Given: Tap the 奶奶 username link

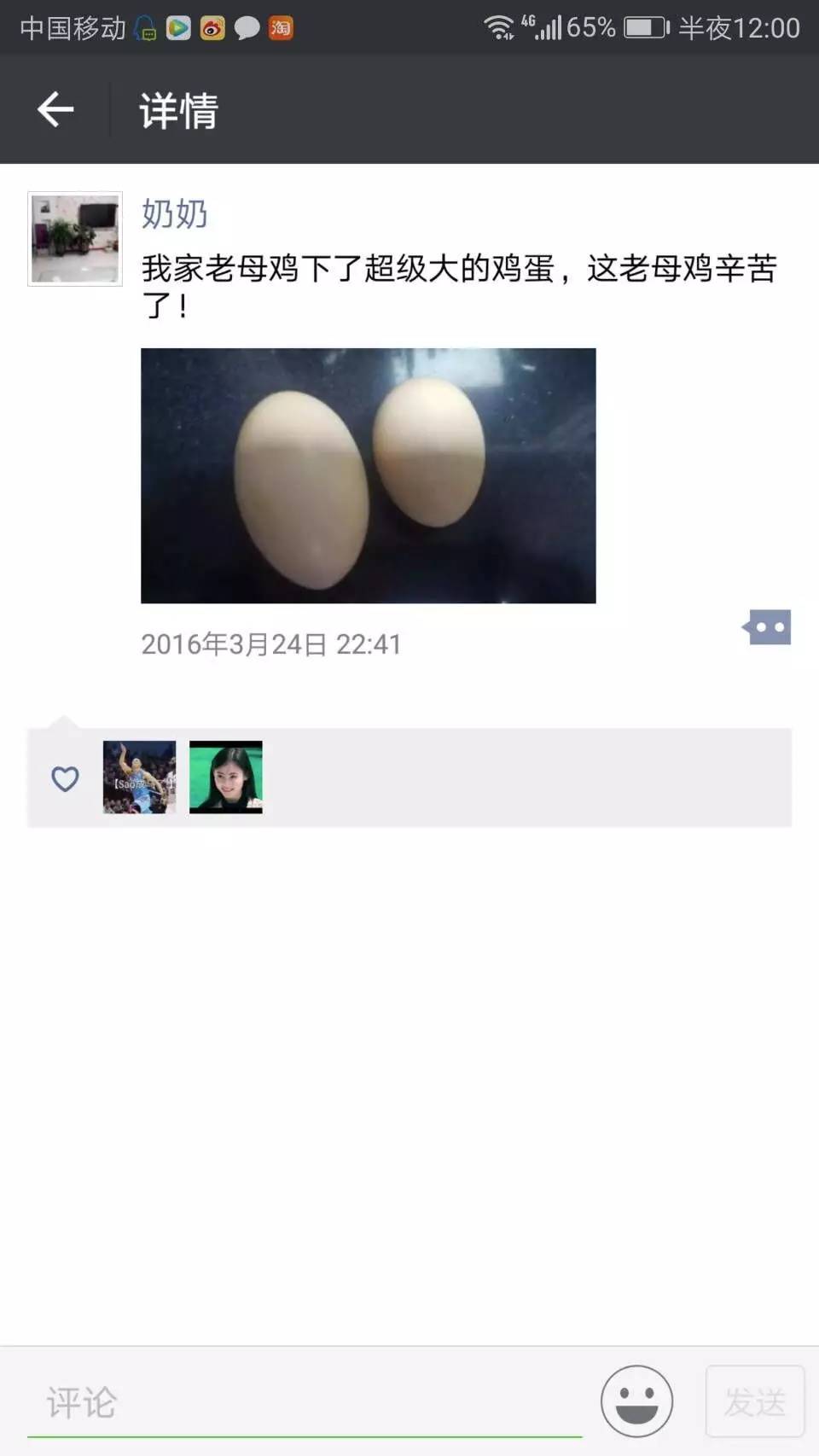Looking at the screenshot, I should [174, 214].
